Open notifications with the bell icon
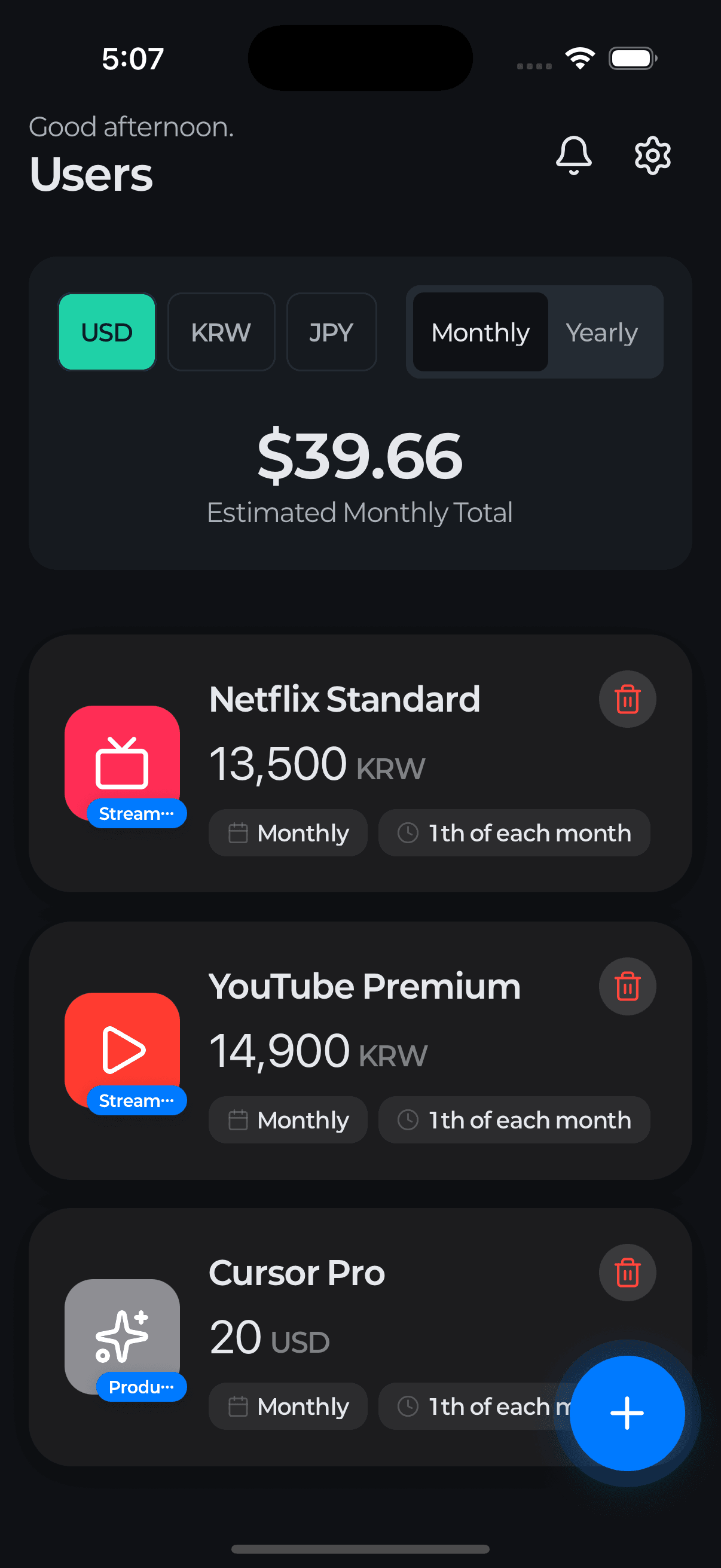Viewport: 721px width, 1568px height. 573,155
